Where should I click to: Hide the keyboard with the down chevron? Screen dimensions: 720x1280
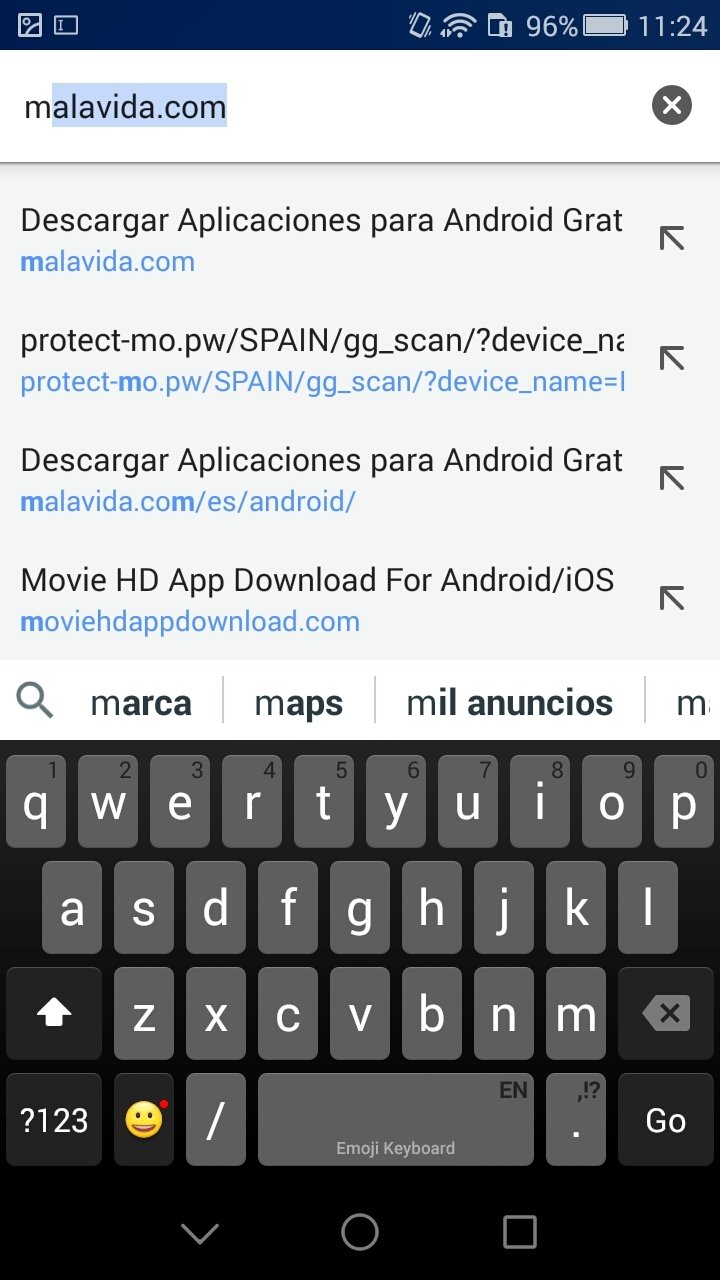[x=200, y=1233]
